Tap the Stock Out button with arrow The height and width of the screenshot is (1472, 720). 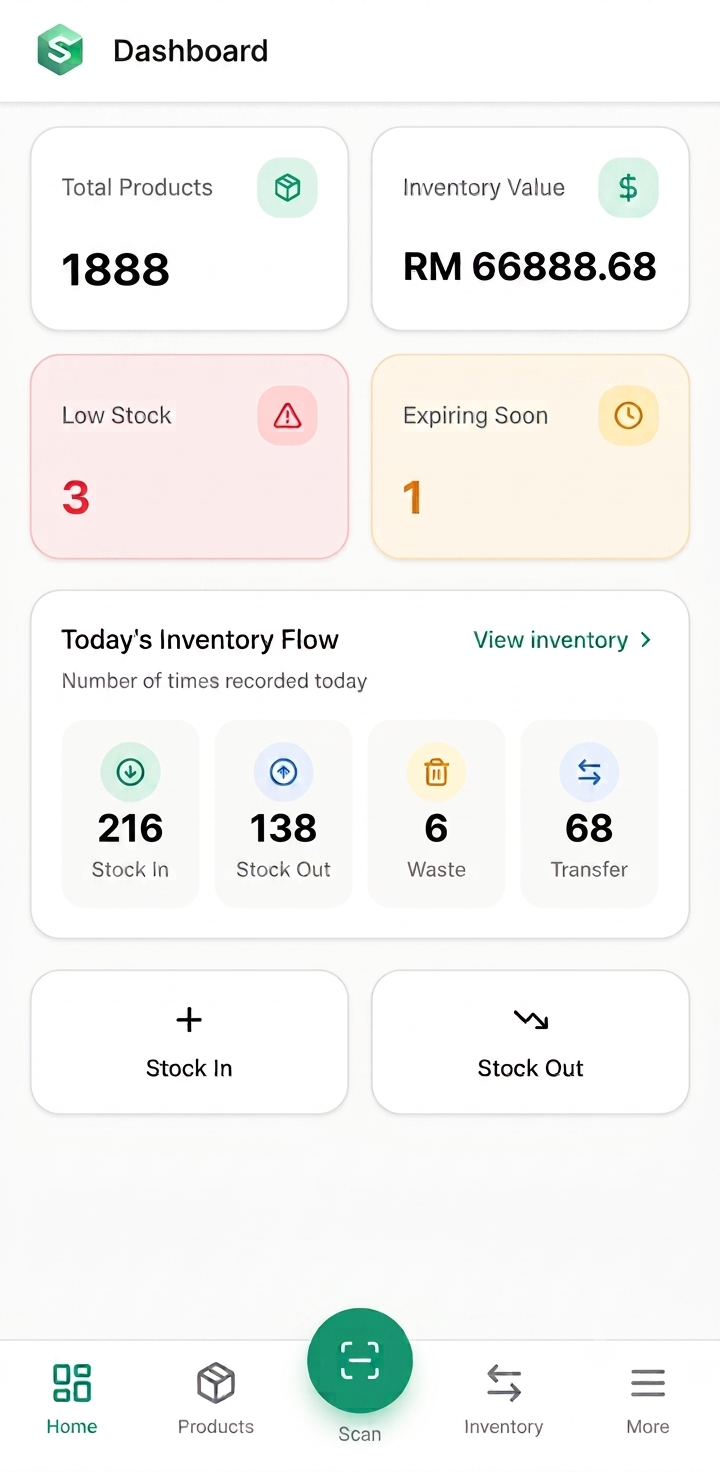[x=530, y=1042]
